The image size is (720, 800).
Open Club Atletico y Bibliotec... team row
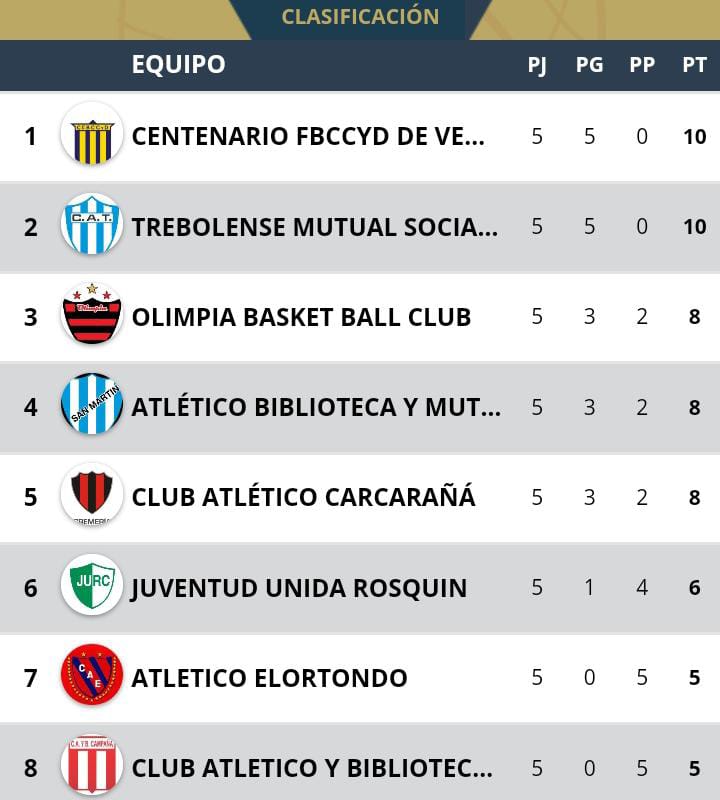312,768
